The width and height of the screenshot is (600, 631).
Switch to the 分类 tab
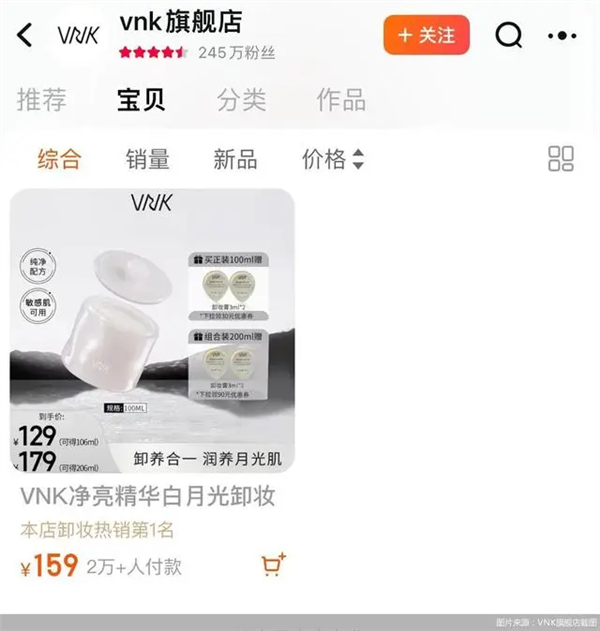pyautogui.click(x=242, y=99)
